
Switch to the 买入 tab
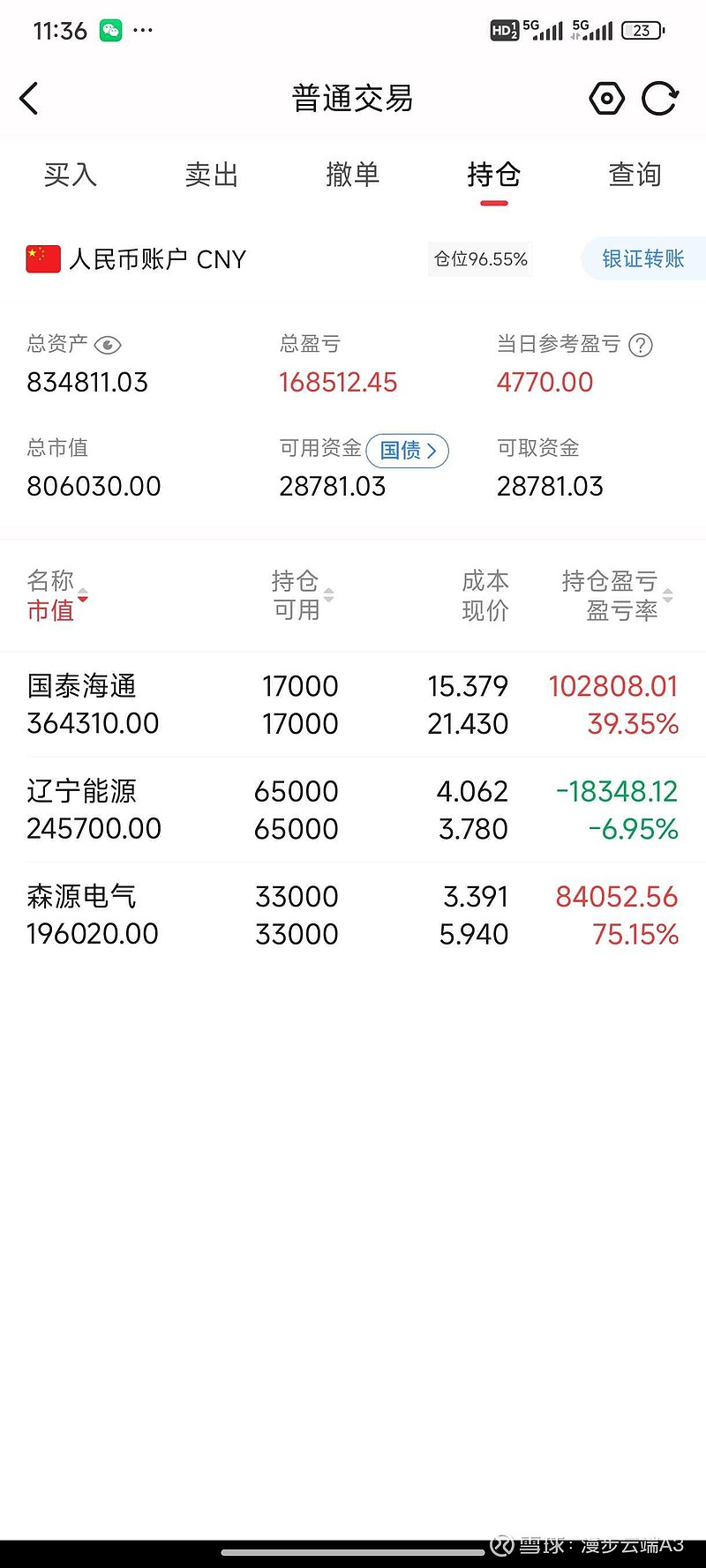pos(70,175)
